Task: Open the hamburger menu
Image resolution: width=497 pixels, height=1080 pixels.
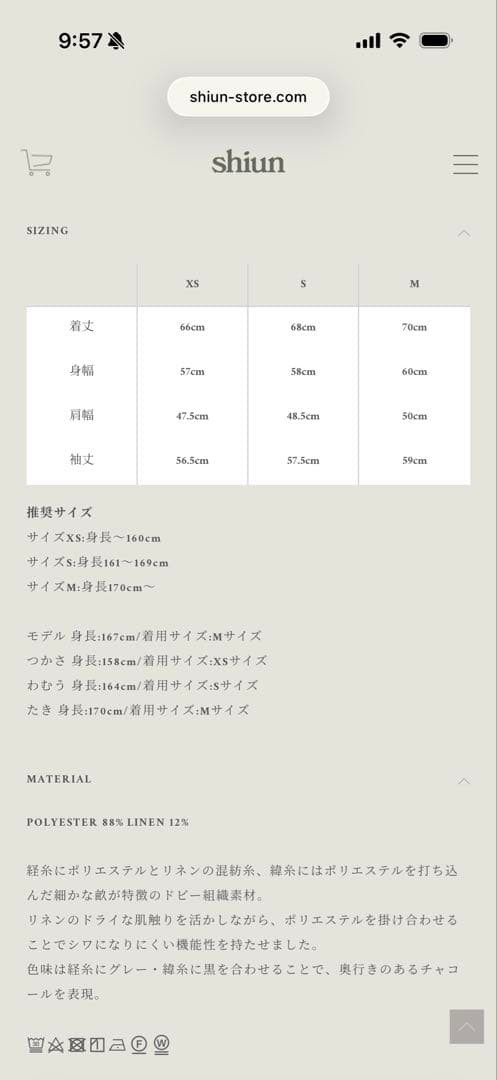Action: click(x=465, y=164)
